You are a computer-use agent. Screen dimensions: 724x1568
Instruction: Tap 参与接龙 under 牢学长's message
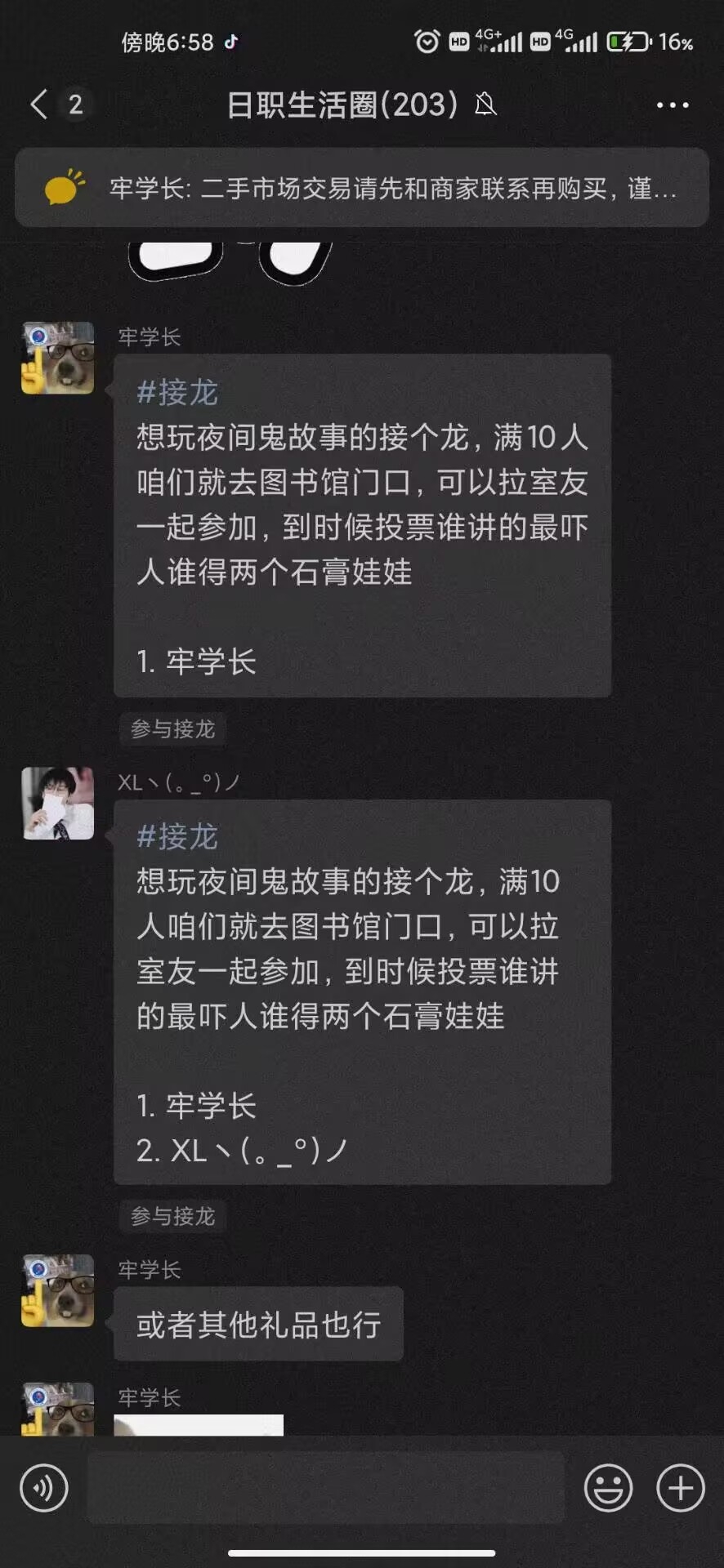tap(172, 728)
